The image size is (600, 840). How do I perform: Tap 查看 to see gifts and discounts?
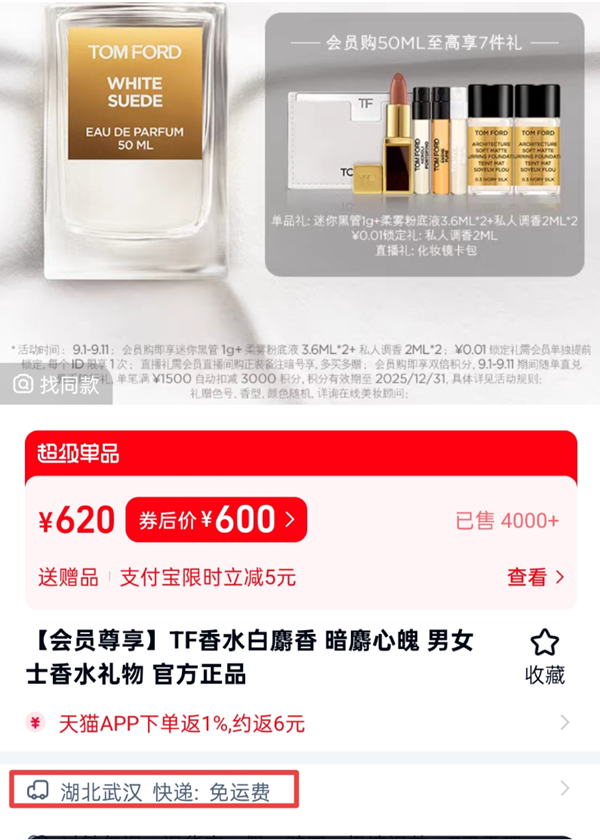pyautogui.click(x=536, y=577)
